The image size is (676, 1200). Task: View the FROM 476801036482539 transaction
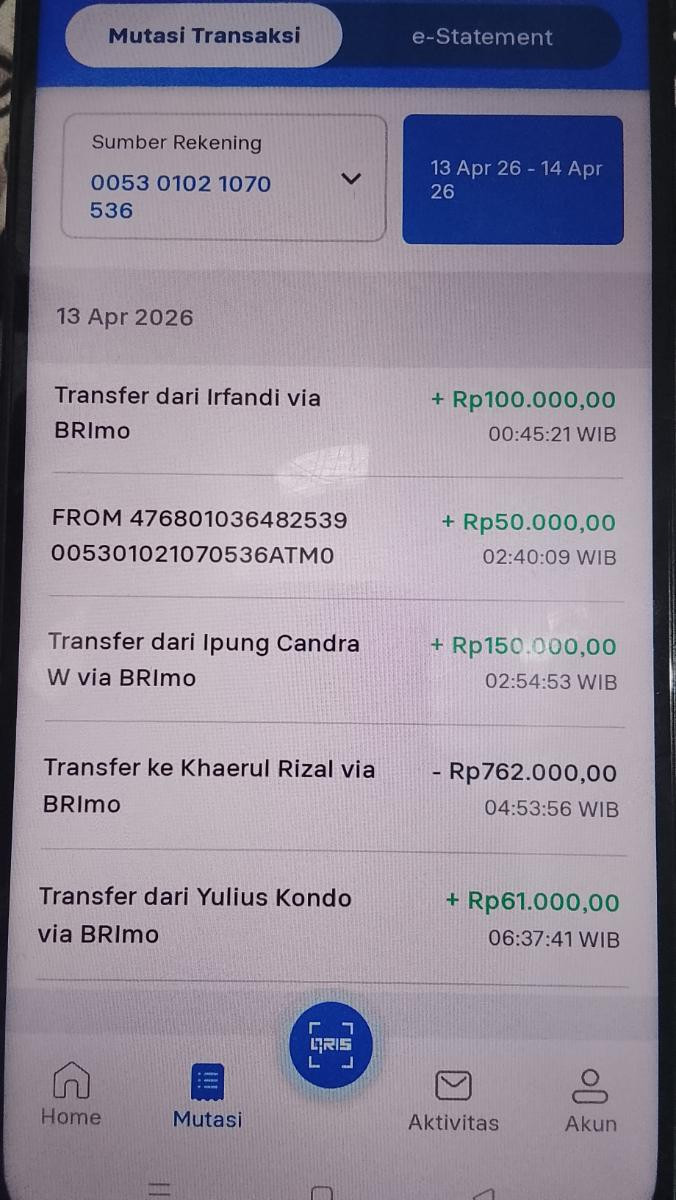334,538
